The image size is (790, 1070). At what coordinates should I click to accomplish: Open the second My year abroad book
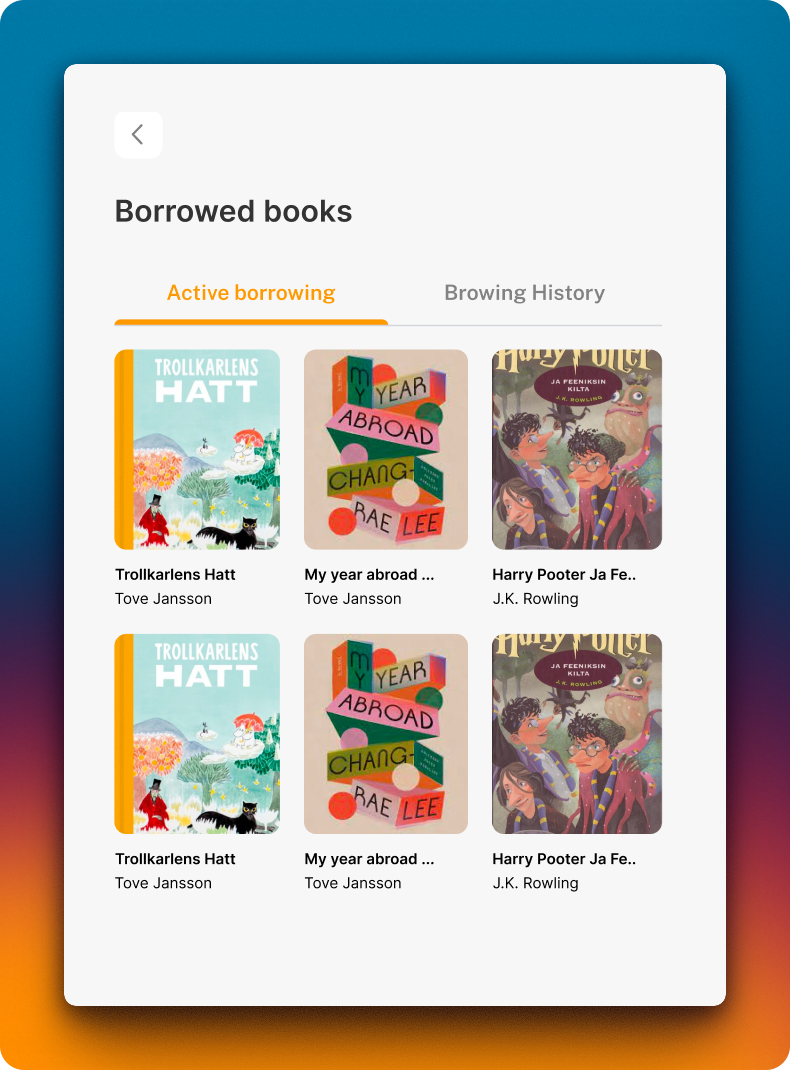coord(386,733)
